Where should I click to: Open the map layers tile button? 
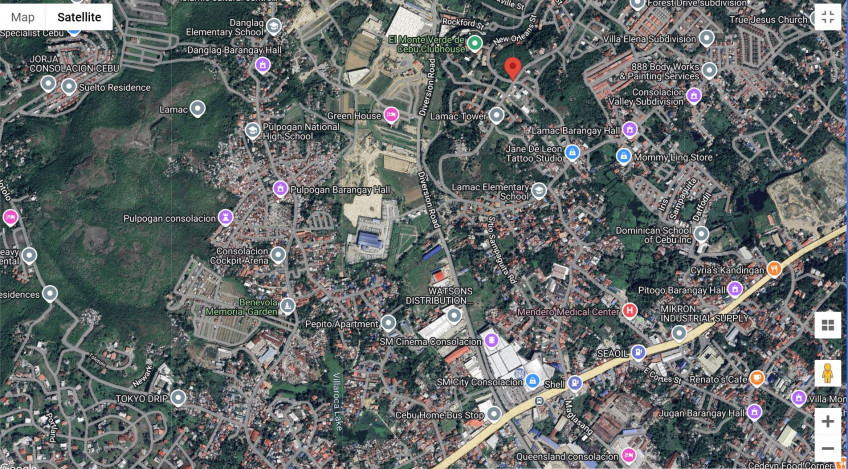coord(826,324)
